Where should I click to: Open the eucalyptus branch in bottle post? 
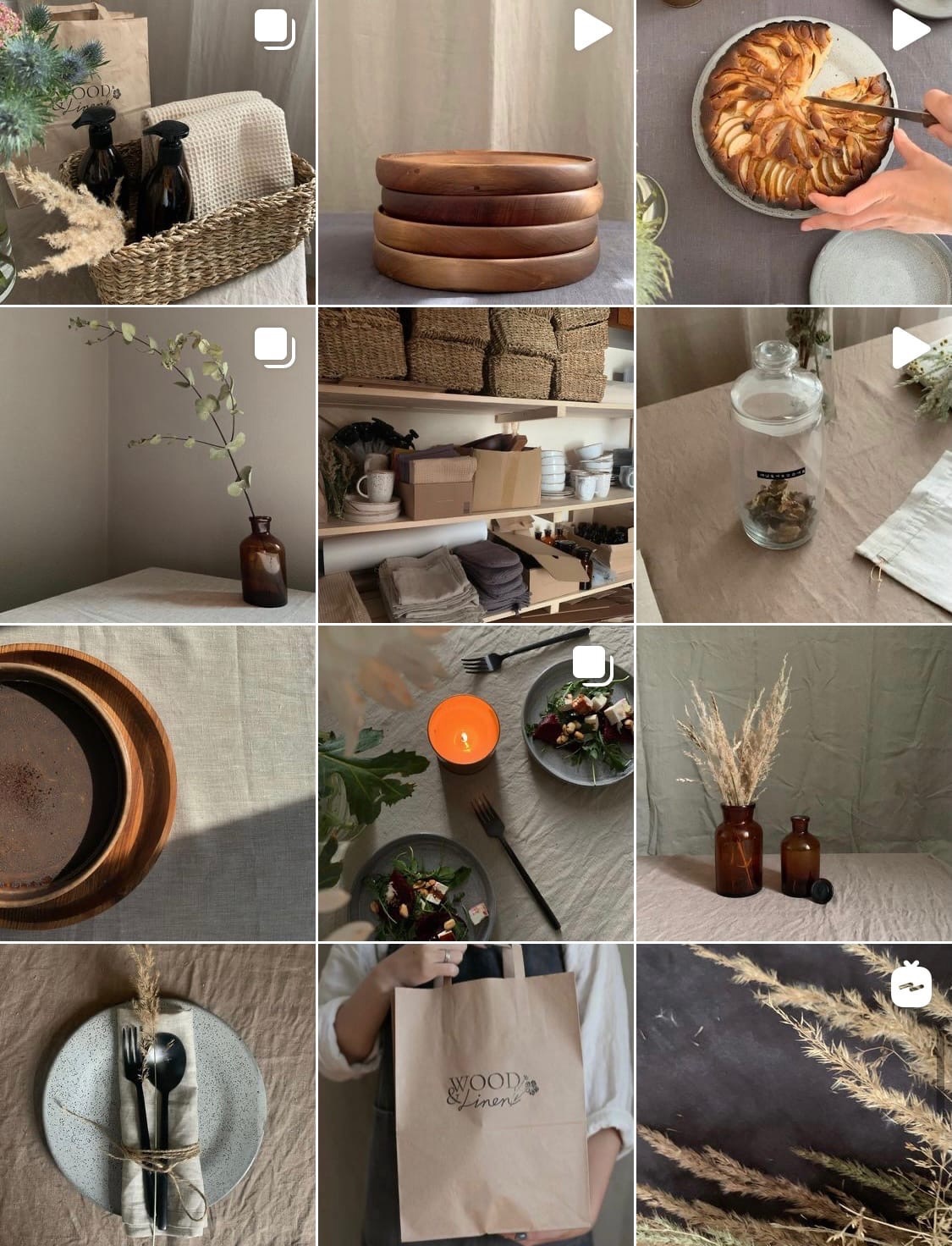point(157,464)
